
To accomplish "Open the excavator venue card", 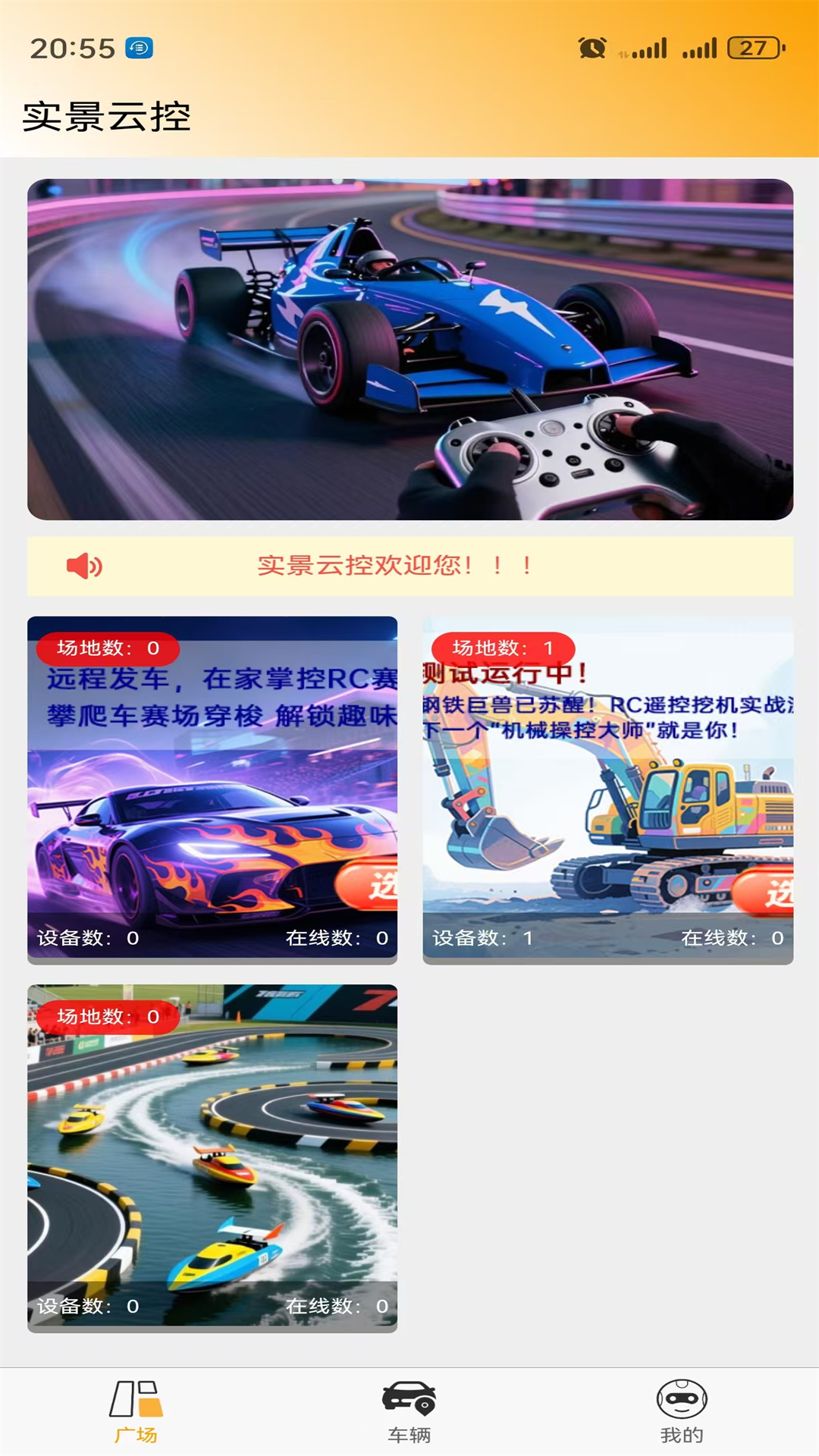I will (607, 789).
